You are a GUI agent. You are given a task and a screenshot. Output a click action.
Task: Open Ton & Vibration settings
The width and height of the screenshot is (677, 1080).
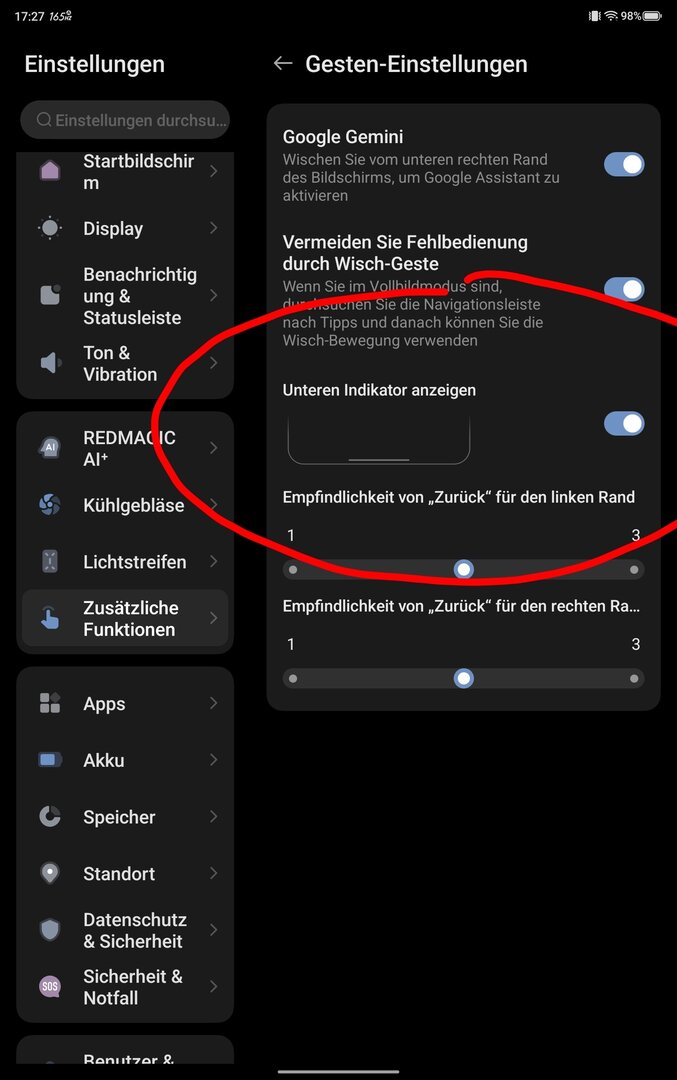[x=125, y=364]
